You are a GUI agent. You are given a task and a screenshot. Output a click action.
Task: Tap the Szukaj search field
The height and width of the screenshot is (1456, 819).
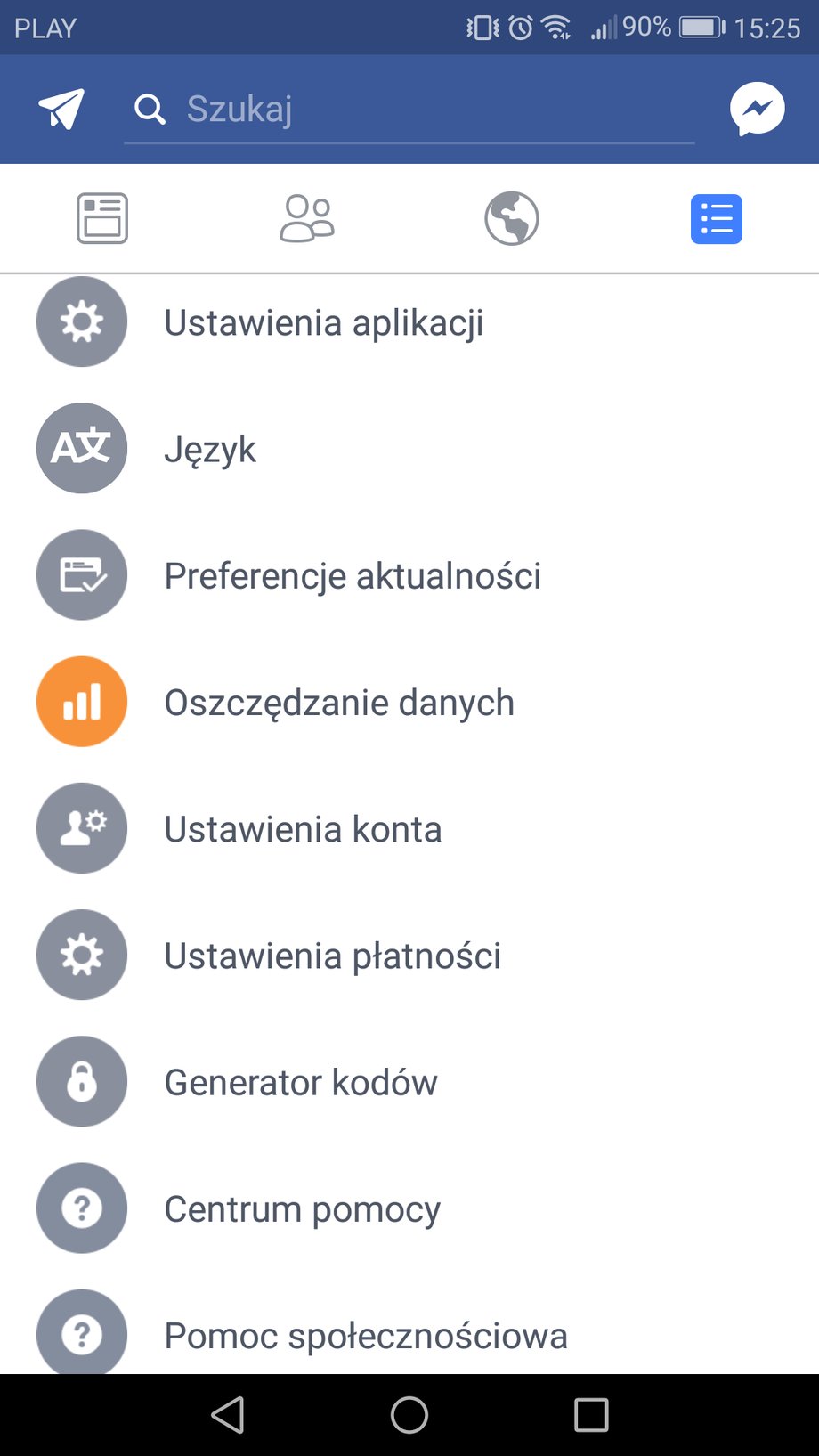click(409, 110)
